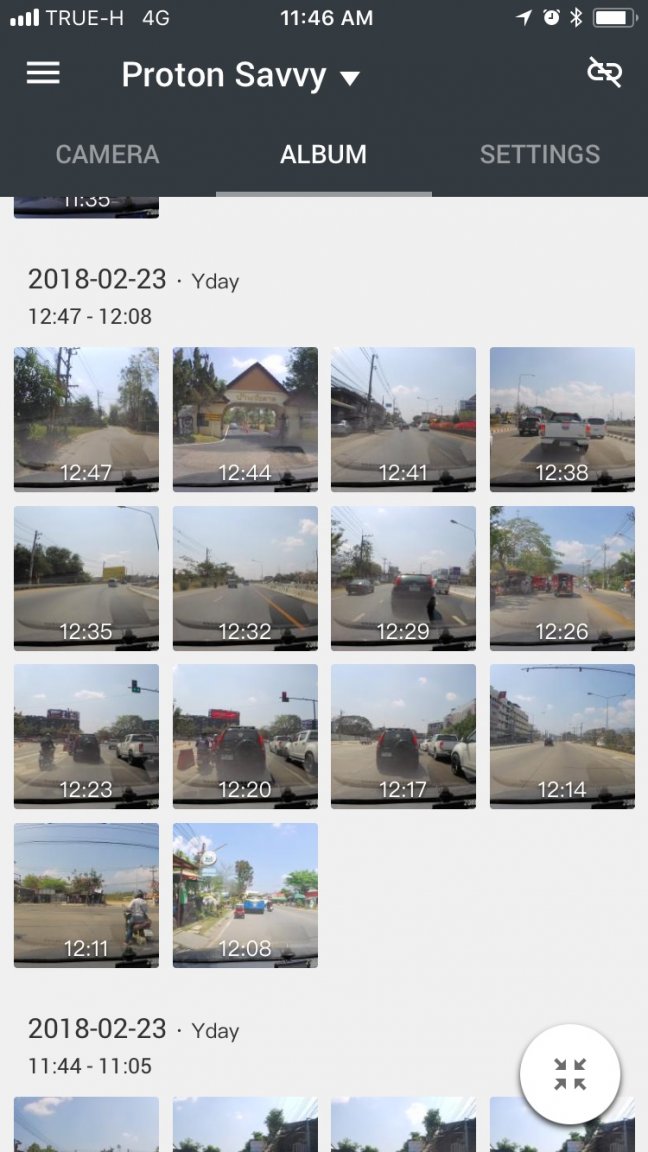View the 12:29 clip
This screenshot has height=1152, width=648.
tap(403, 578)
